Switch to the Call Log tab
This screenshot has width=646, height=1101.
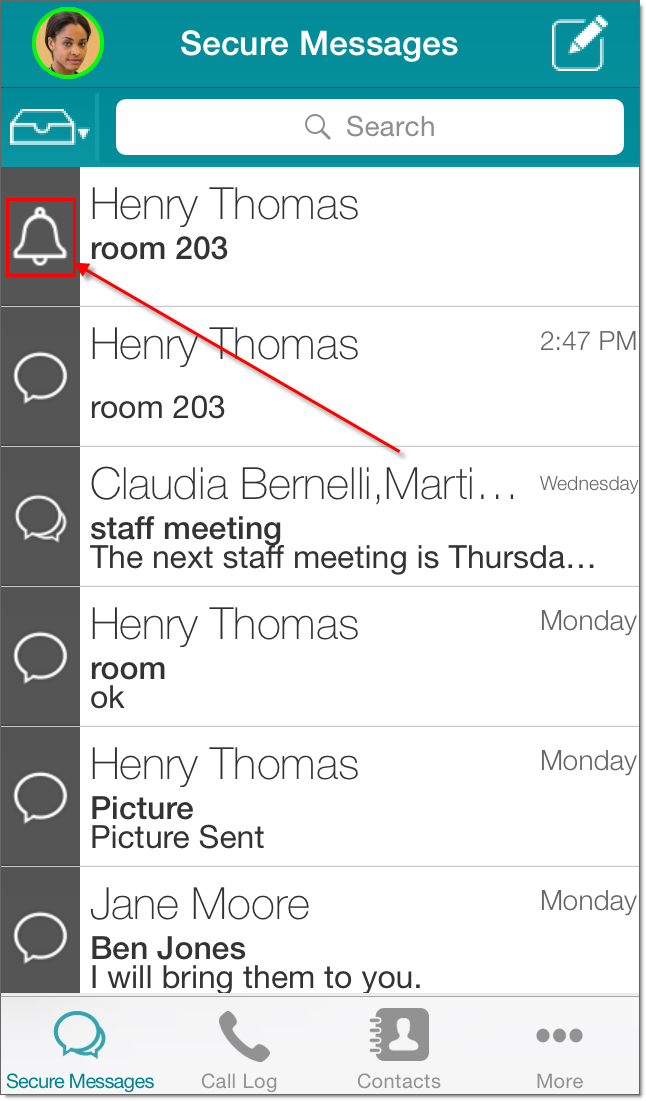click(239, 1050)
